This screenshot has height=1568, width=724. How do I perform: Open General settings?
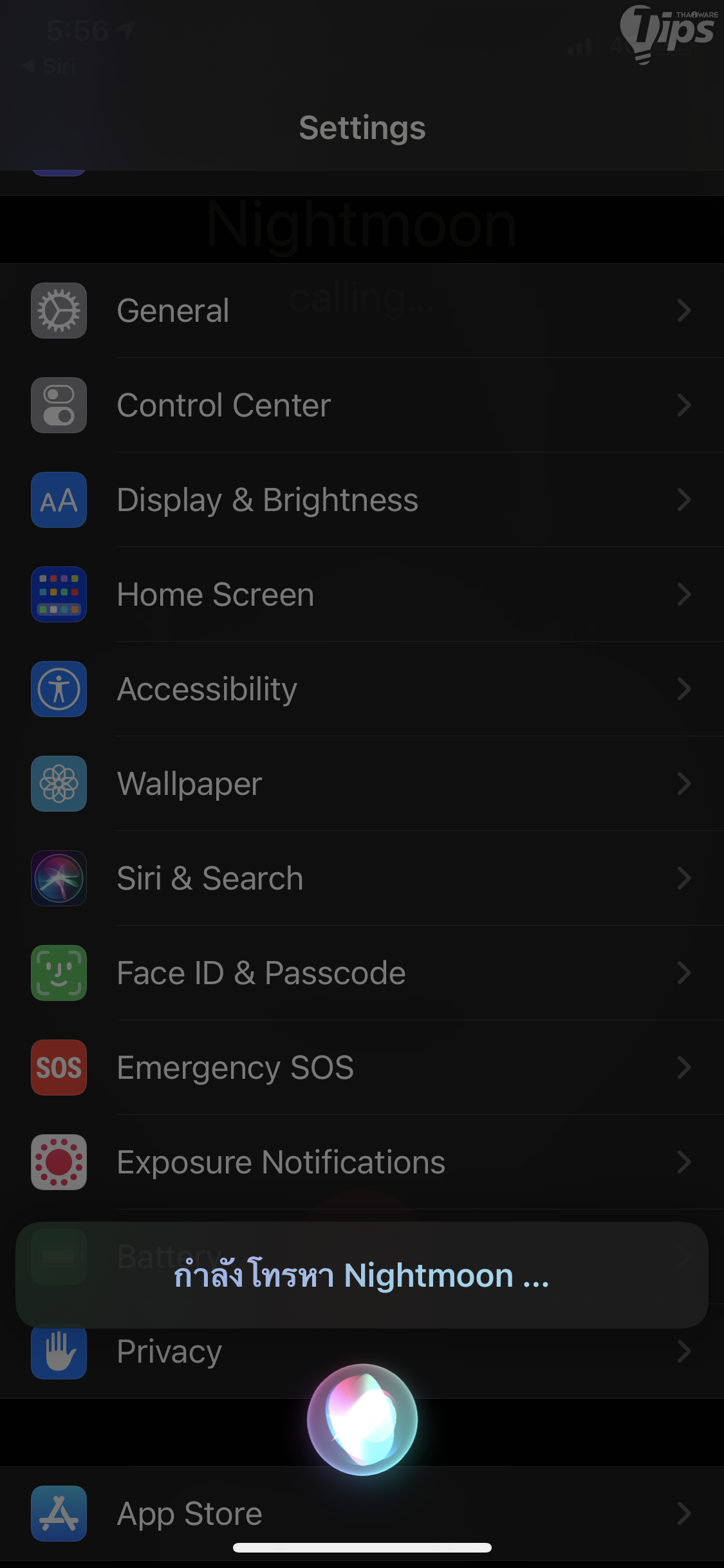tap(360, 311)
